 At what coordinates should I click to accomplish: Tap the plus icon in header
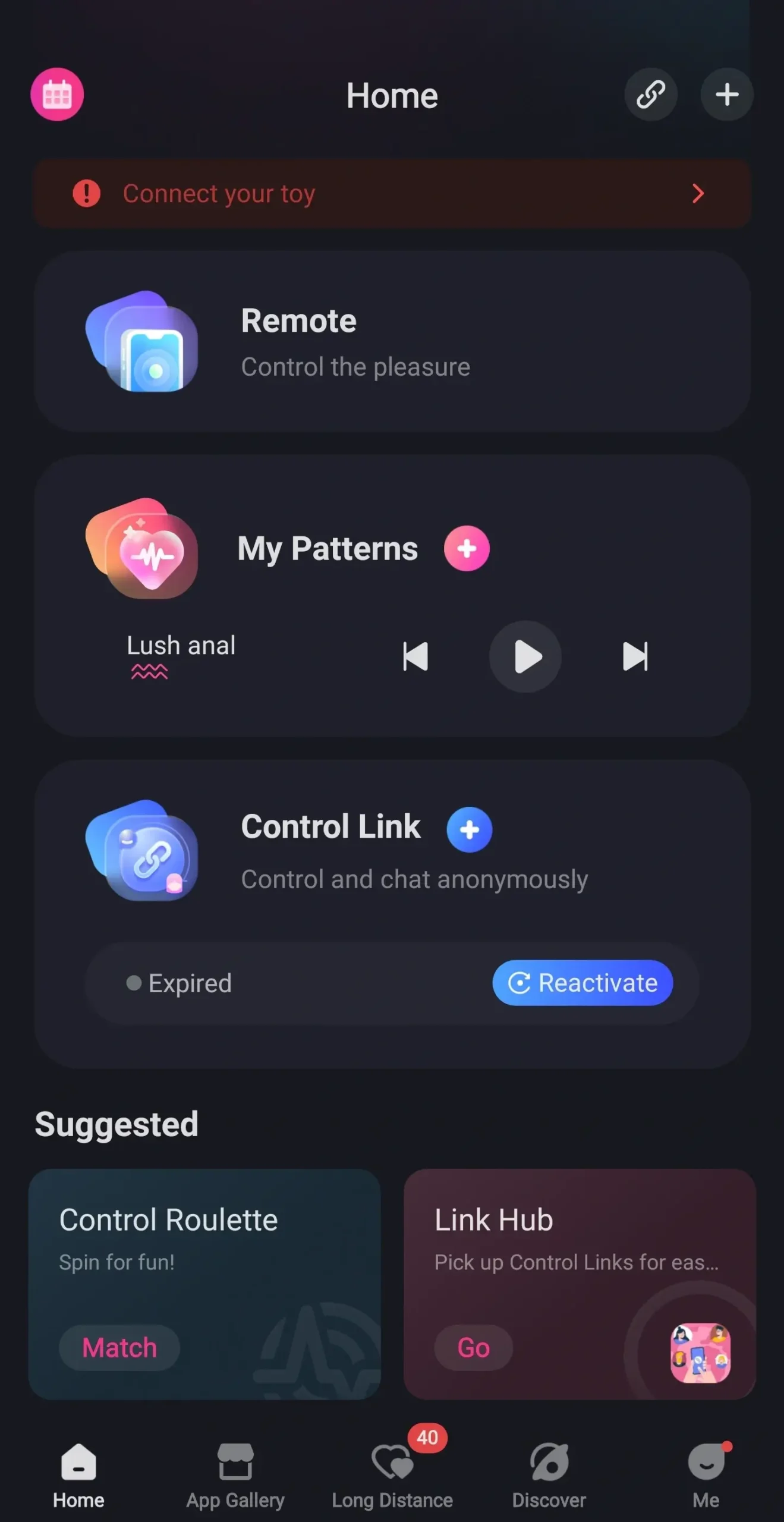pos(726,95)
